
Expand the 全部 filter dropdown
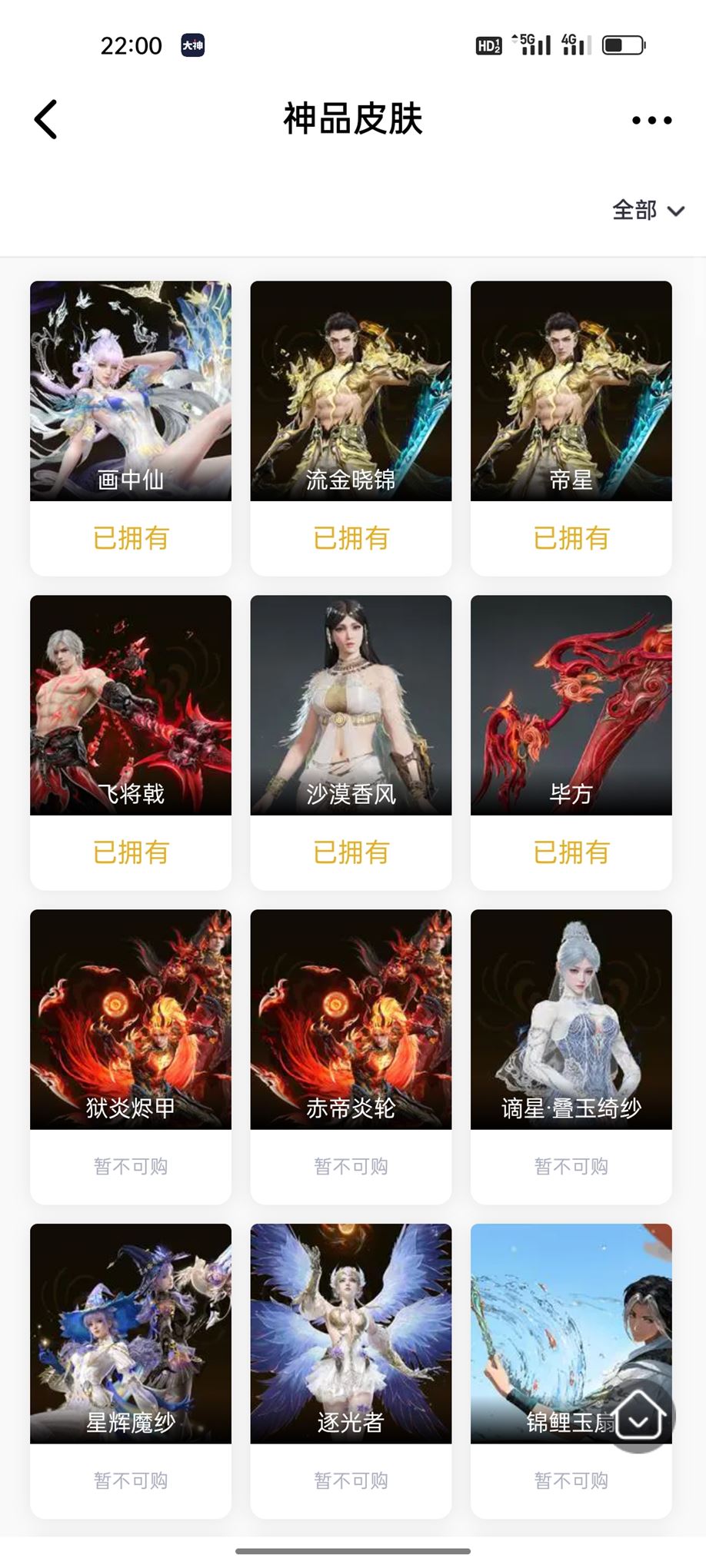[648, 210]
